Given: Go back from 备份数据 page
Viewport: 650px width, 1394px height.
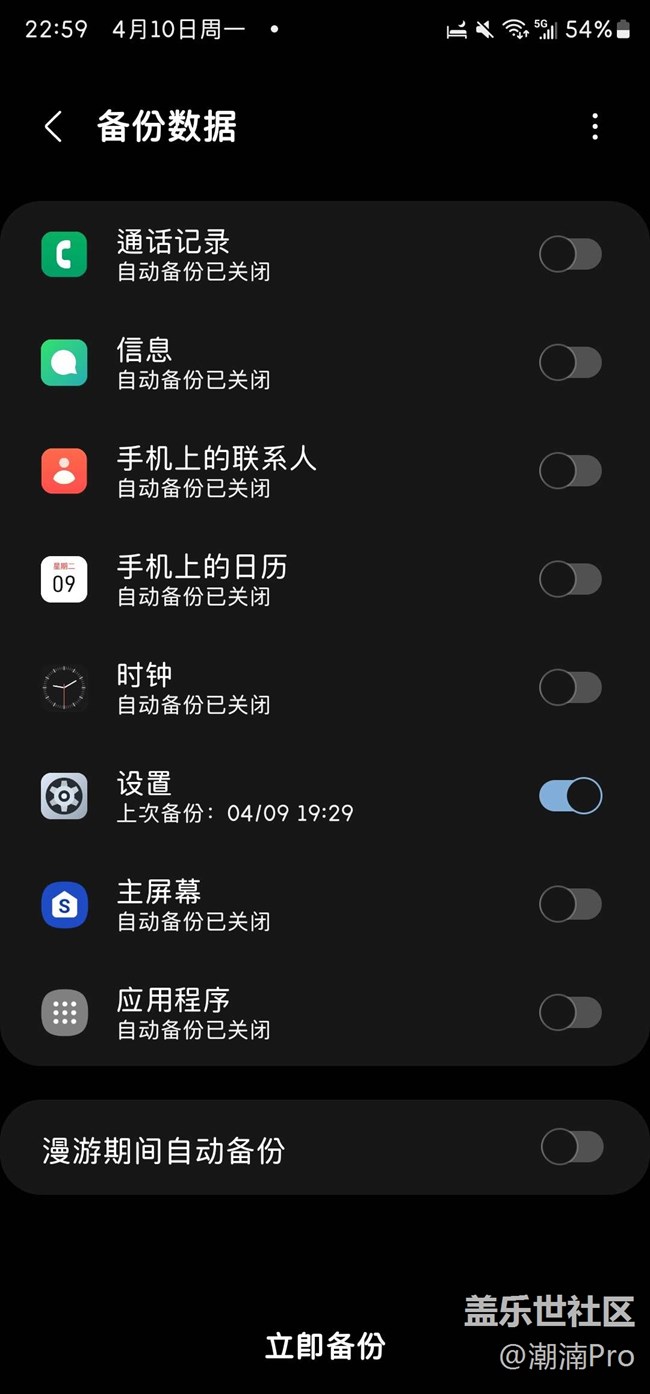Looking at the screenshot, I should point(54,127).
